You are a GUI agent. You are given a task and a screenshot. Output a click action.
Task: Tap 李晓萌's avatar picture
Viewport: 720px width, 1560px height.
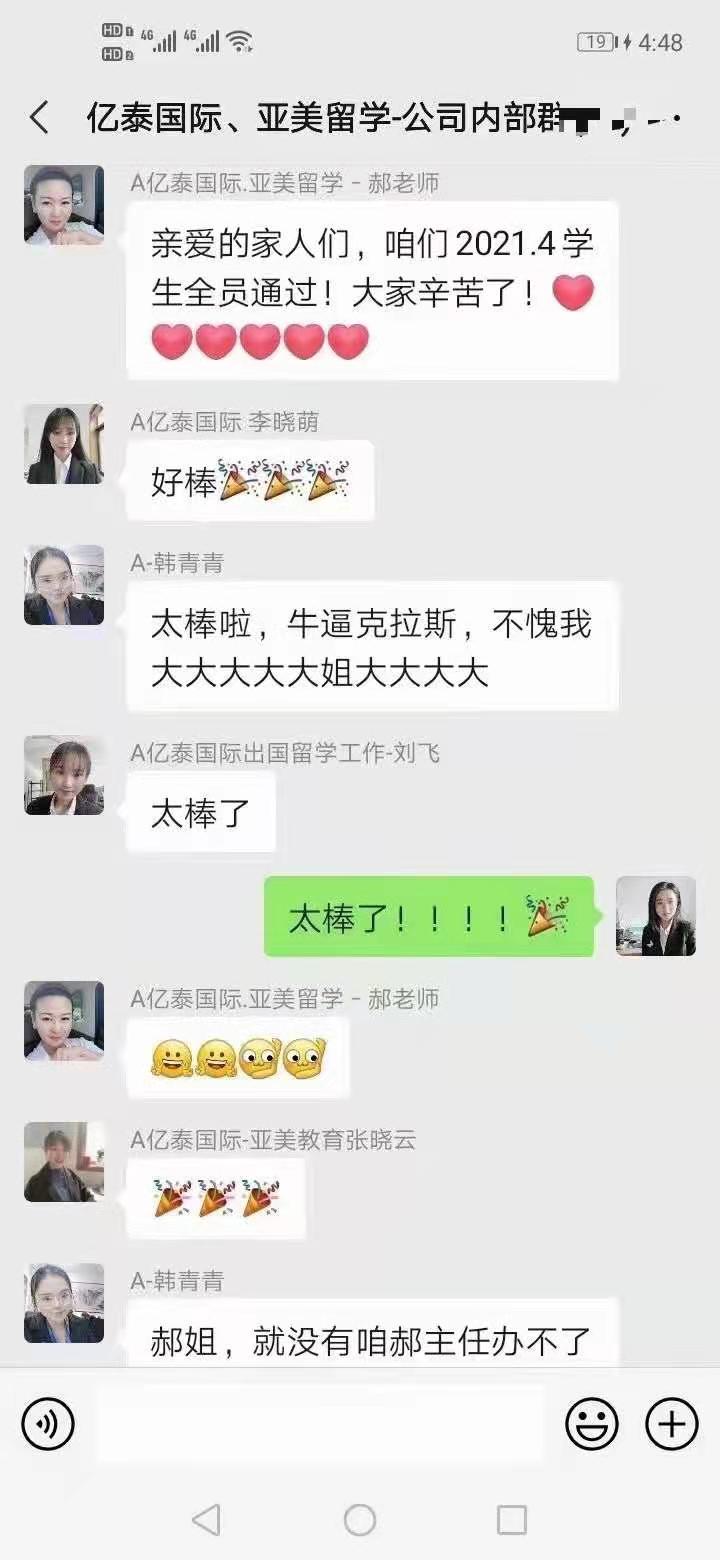[x=63, y=445]
